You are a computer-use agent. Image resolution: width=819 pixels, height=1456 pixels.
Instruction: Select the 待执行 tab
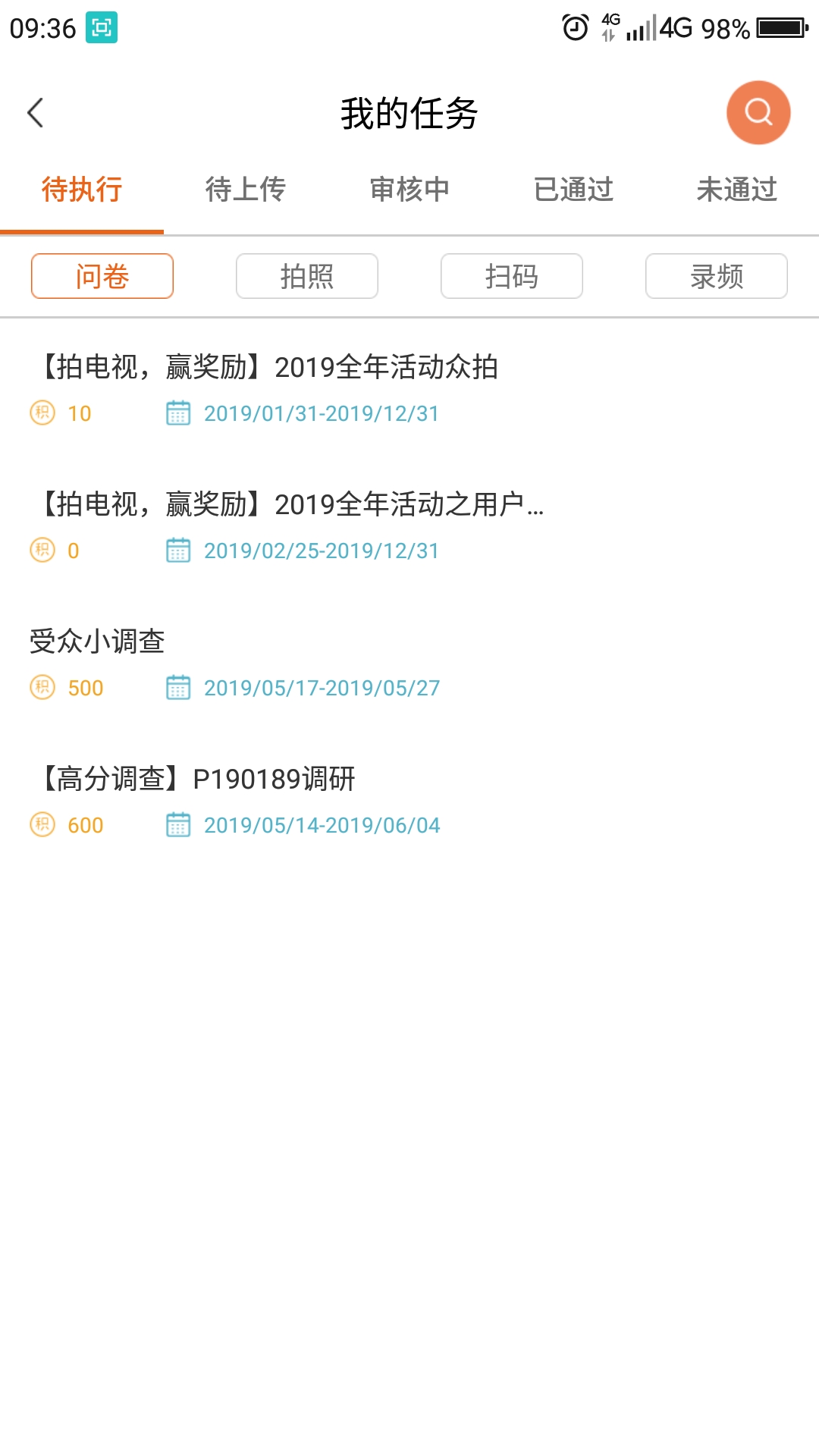[82, 190]
